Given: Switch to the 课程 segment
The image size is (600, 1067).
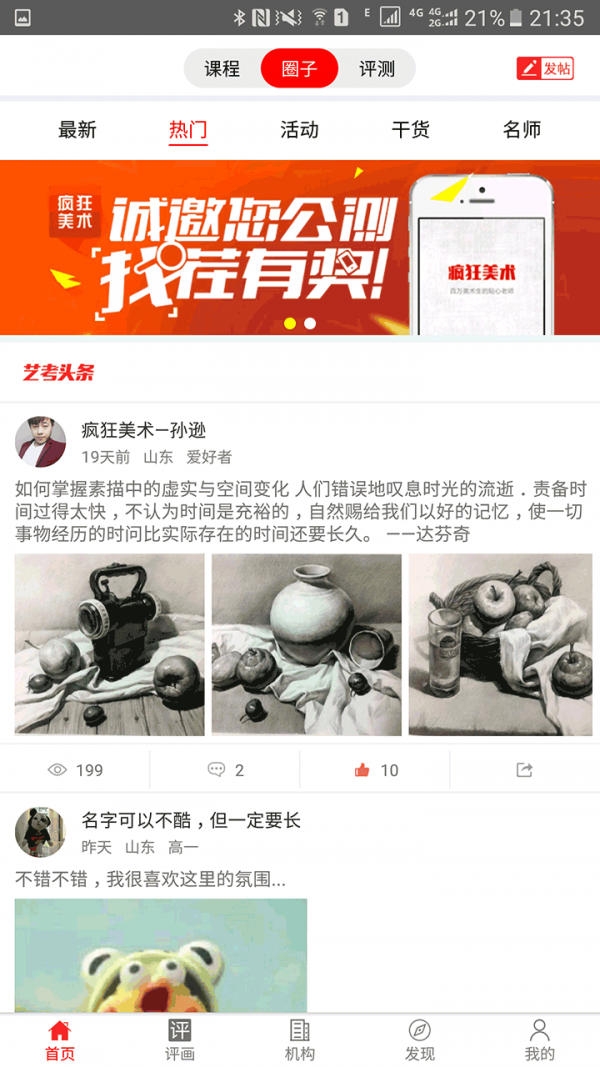Looking at the screenshot, I should tap(222, 69).
